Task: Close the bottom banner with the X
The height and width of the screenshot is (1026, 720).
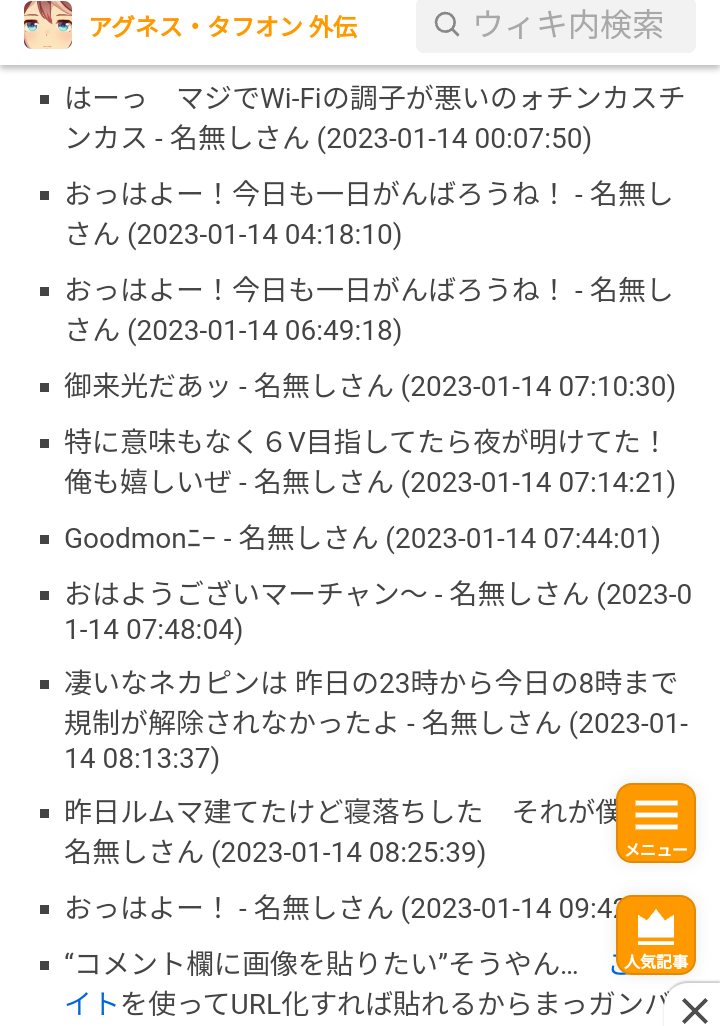Action: pyautogui.click(x=695, y=1010)
